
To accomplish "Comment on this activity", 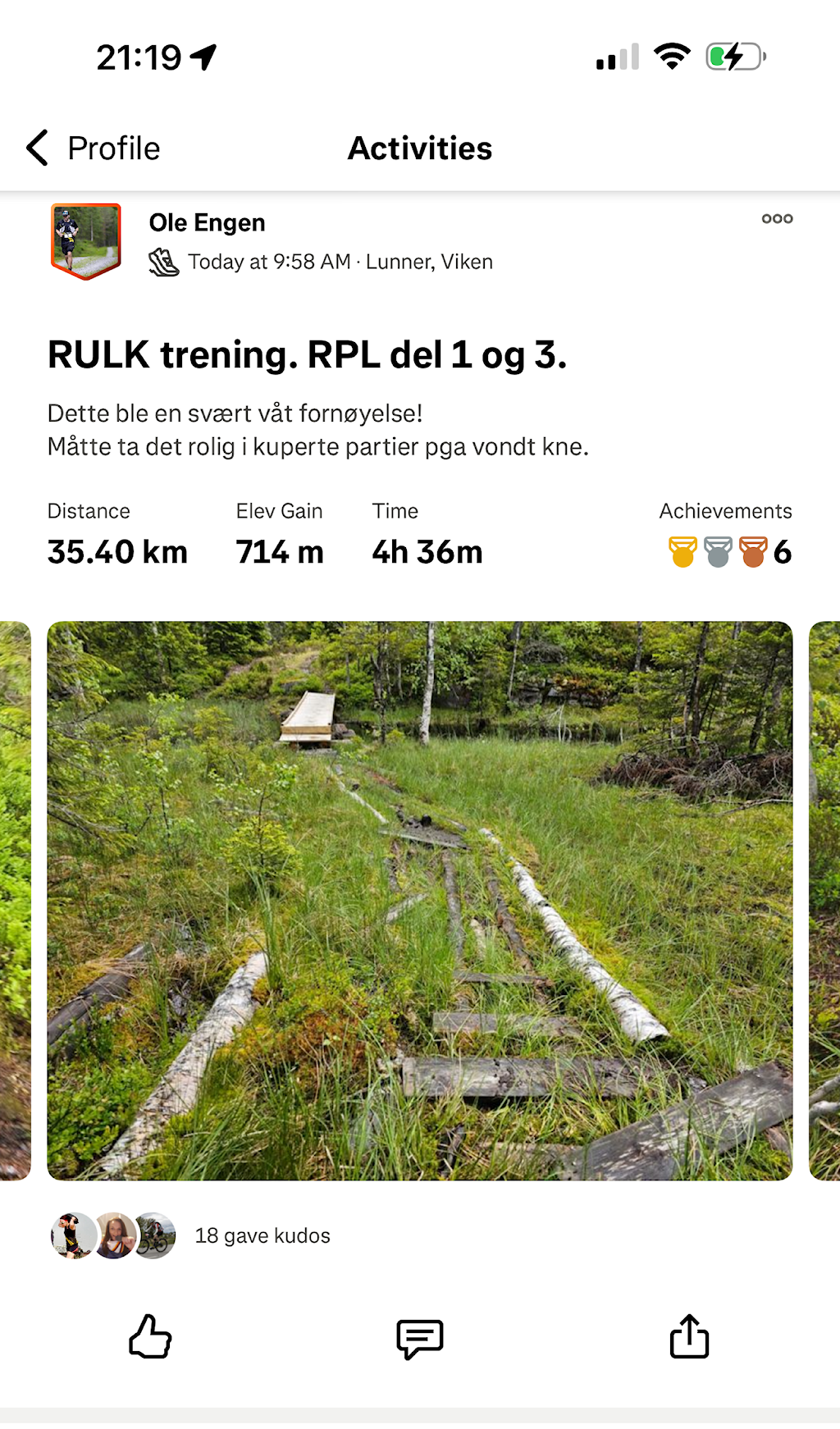I will 419,1337.
